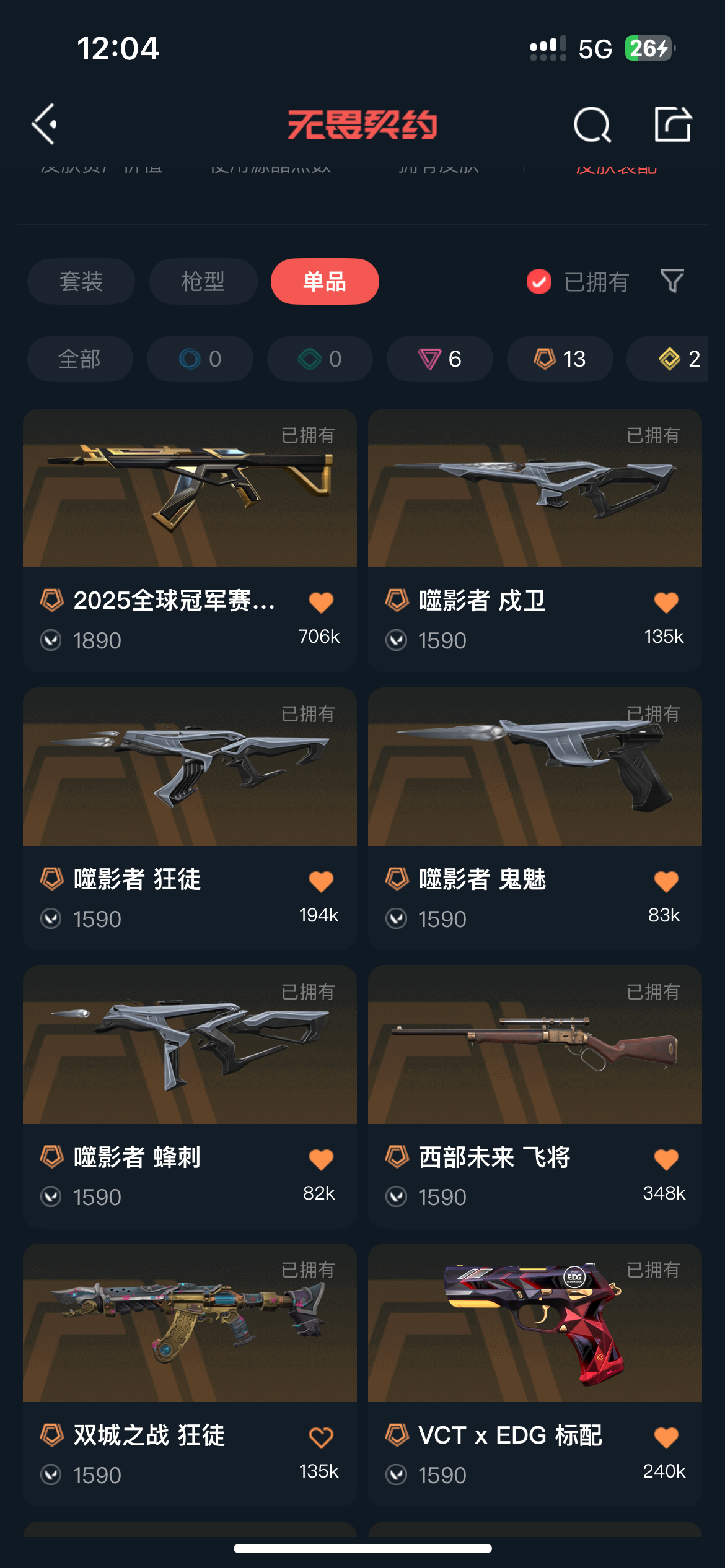
Task: Filter by orange tier with 13 skins
Action: [x=560, y=359]
